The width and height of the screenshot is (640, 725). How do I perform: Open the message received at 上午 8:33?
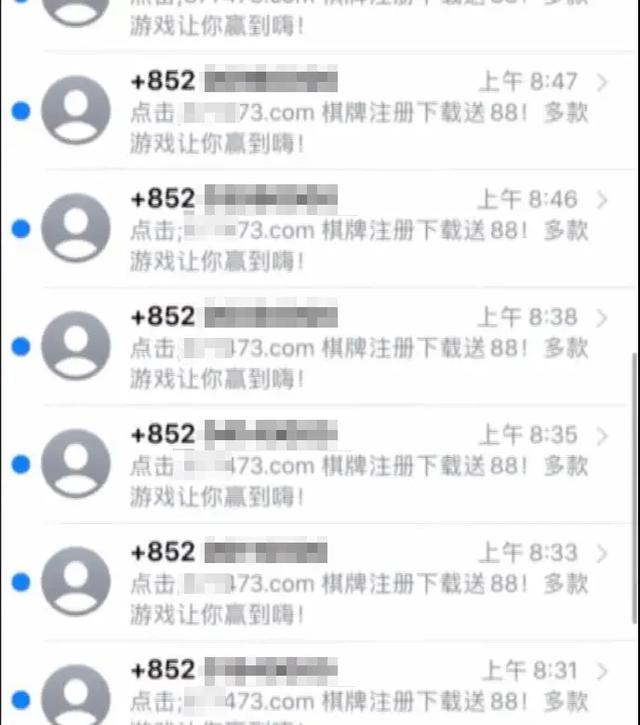pyautogui.click(x=360, y=582)
